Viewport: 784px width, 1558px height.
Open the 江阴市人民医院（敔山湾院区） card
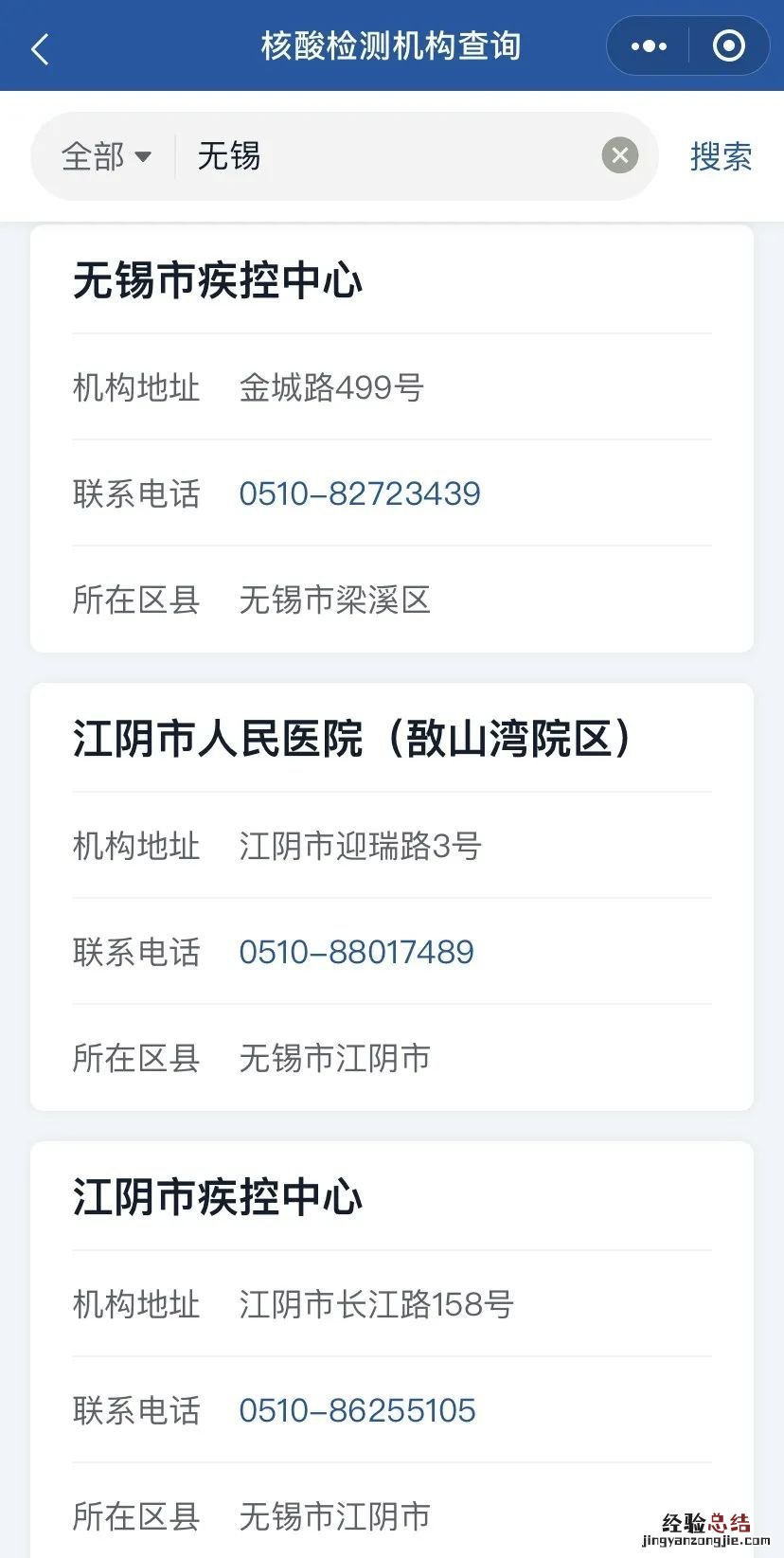(x=352, y=740)
